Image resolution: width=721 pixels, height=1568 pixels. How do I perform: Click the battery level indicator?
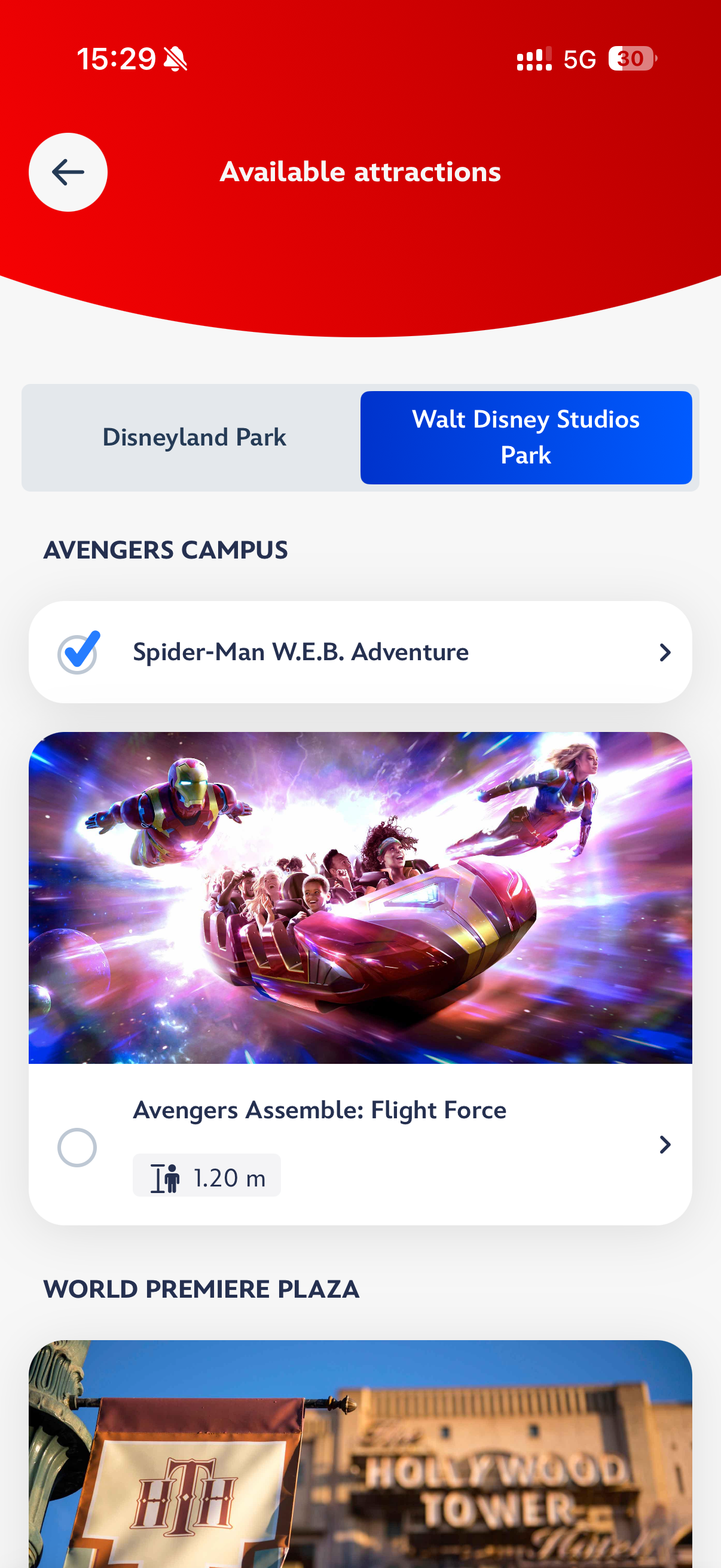pos(630,58)
